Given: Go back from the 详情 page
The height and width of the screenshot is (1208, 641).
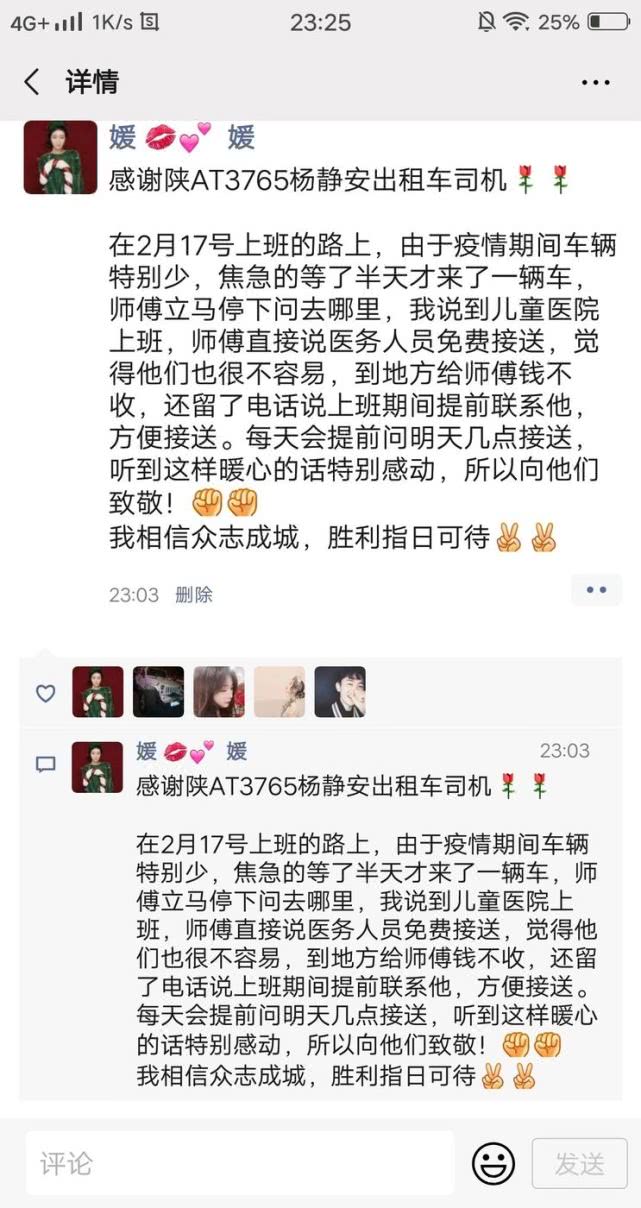Looking at the screenshot, I should click(x=32, y=82).
